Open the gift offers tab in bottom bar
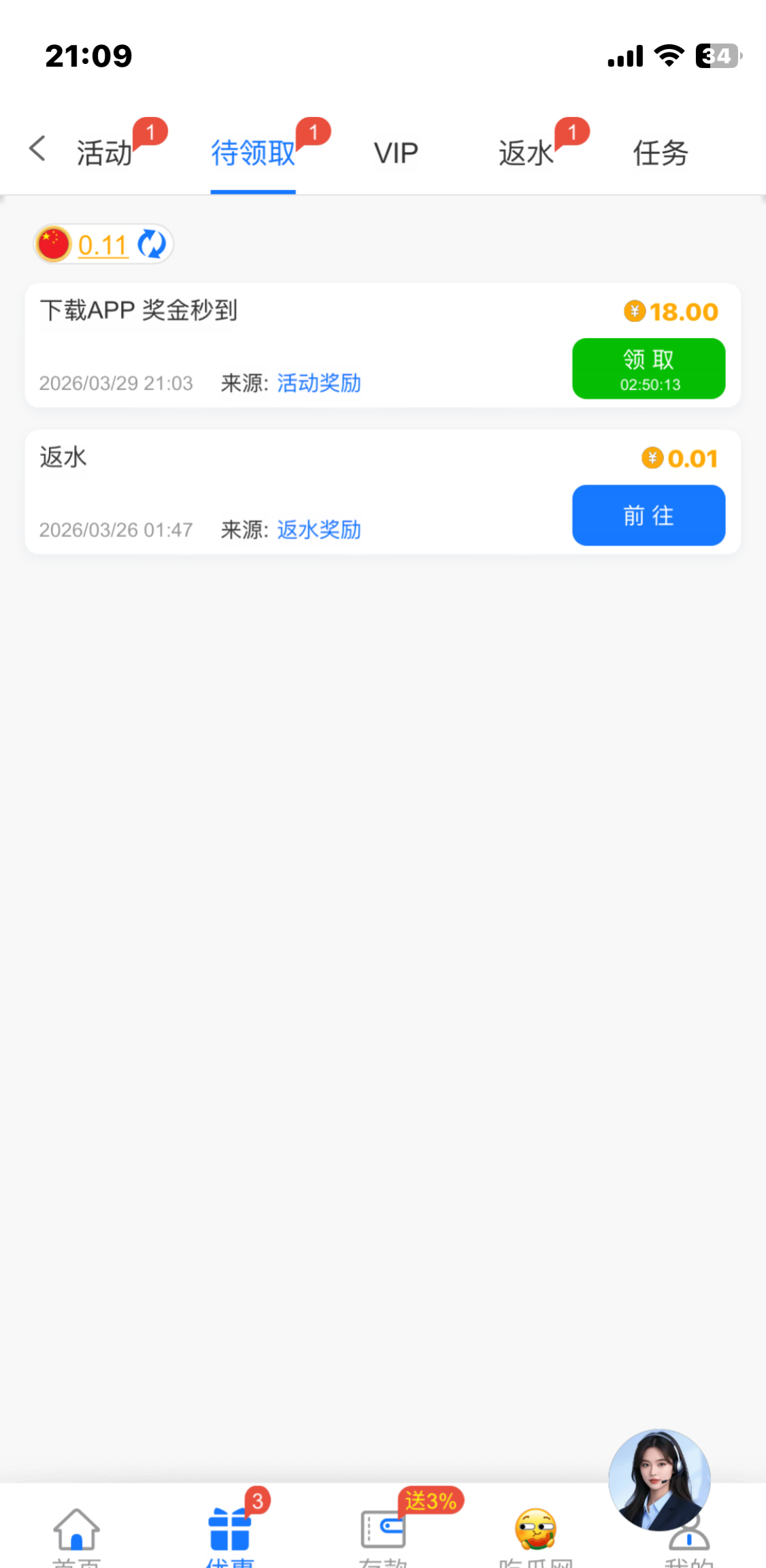Screen dimensions: 766x1568 230,1534
